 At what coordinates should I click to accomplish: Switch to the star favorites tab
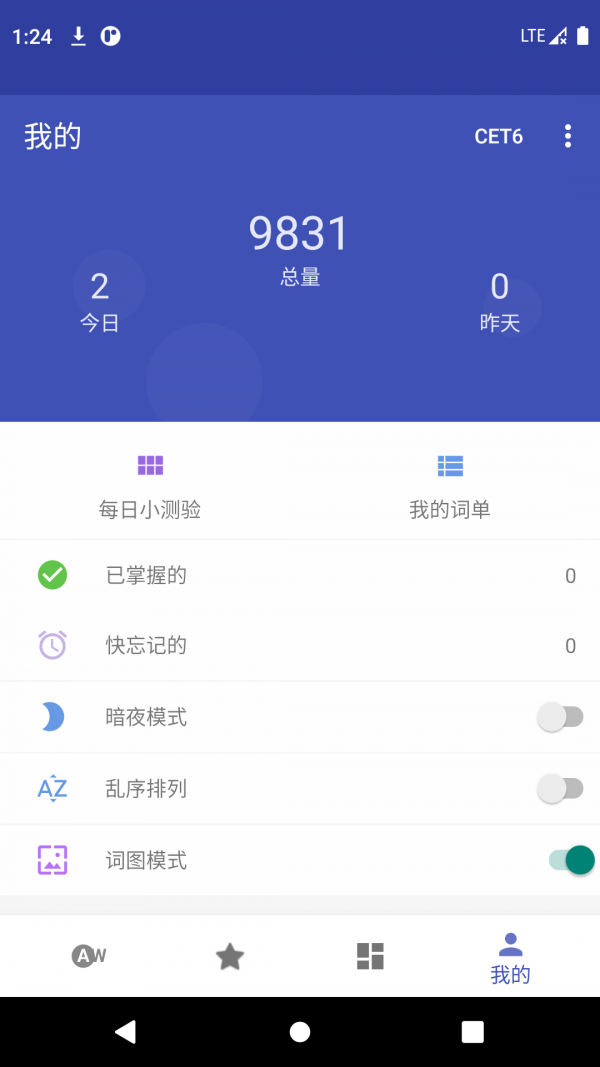230,957
